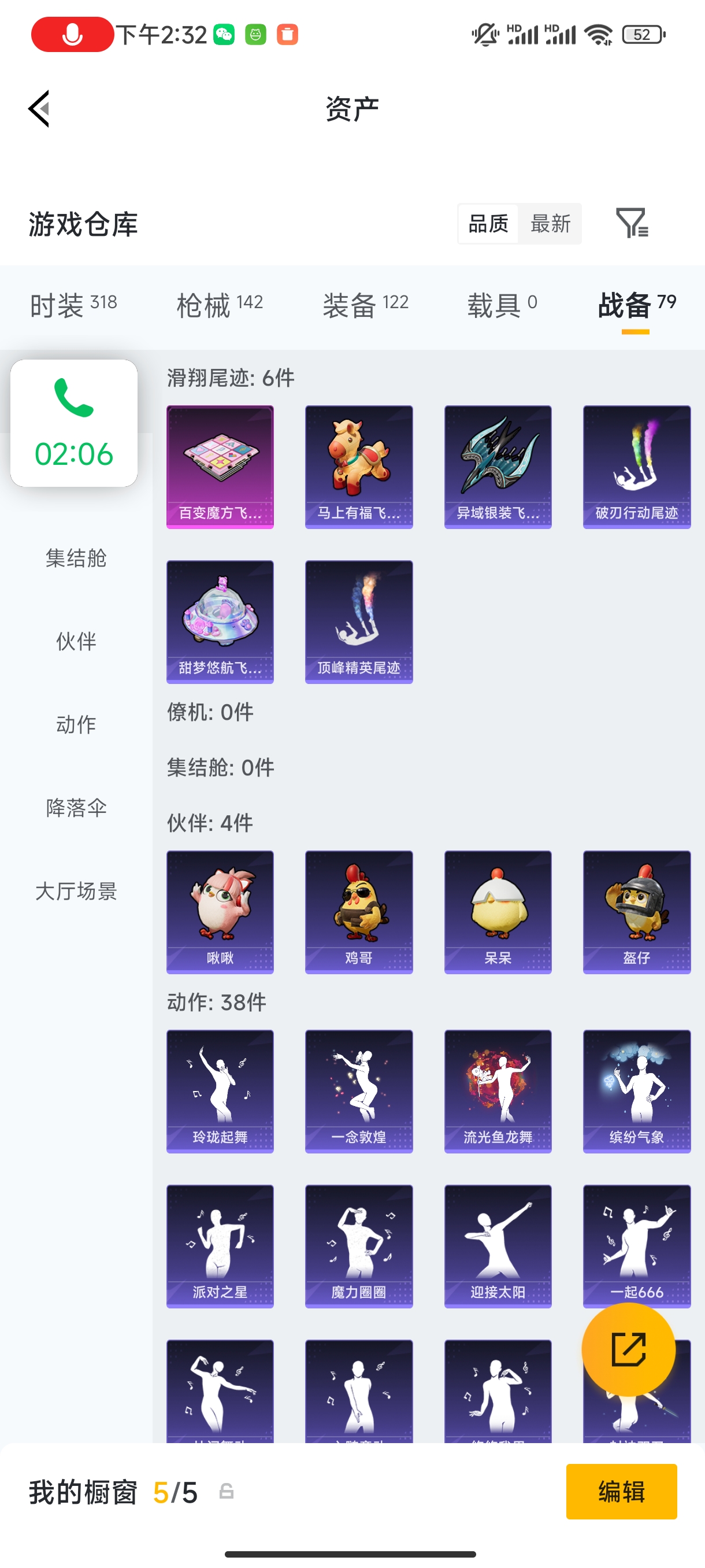Sort items by 品质

coord(487,223)
